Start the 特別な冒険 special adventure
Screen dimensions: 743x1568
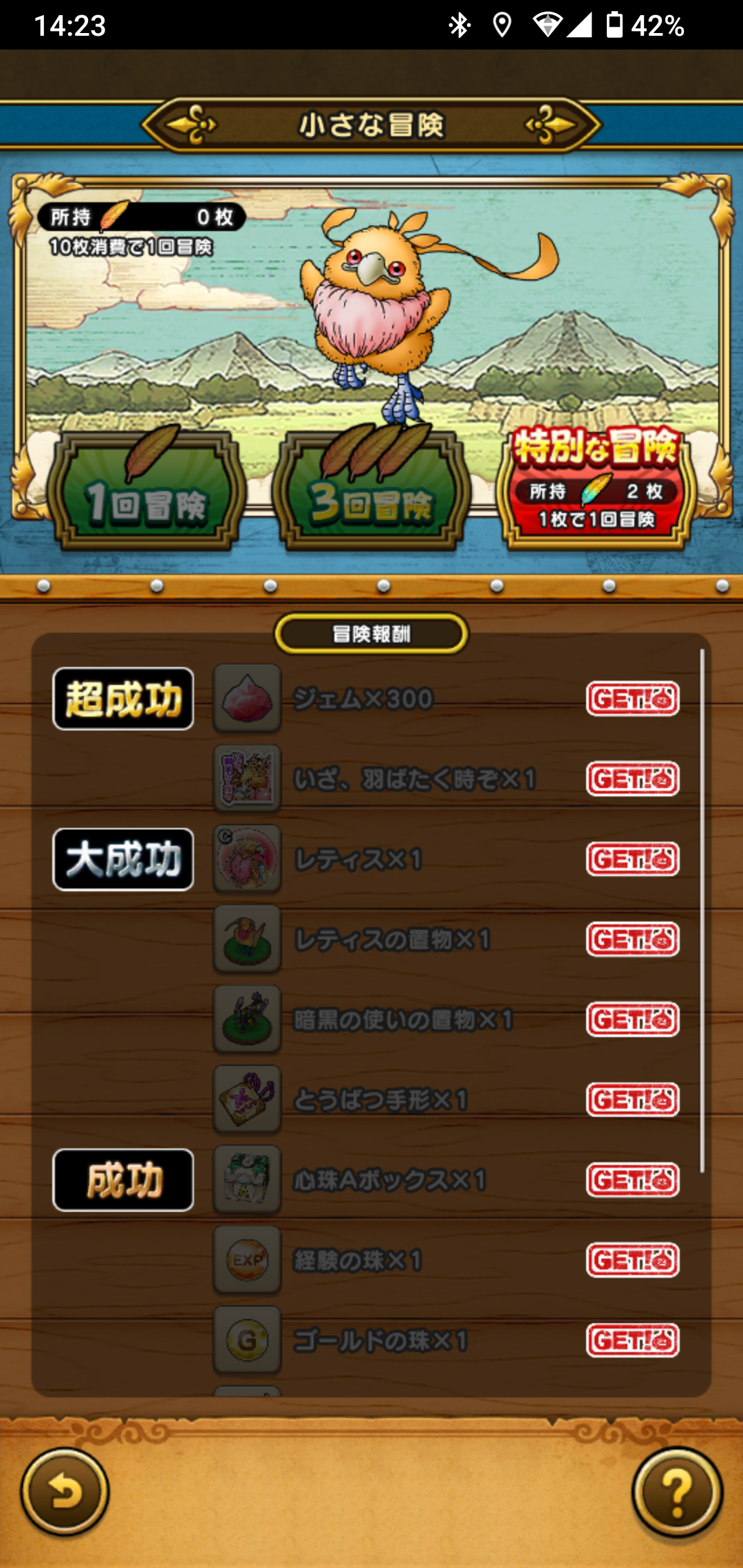(x=596, y=490)
